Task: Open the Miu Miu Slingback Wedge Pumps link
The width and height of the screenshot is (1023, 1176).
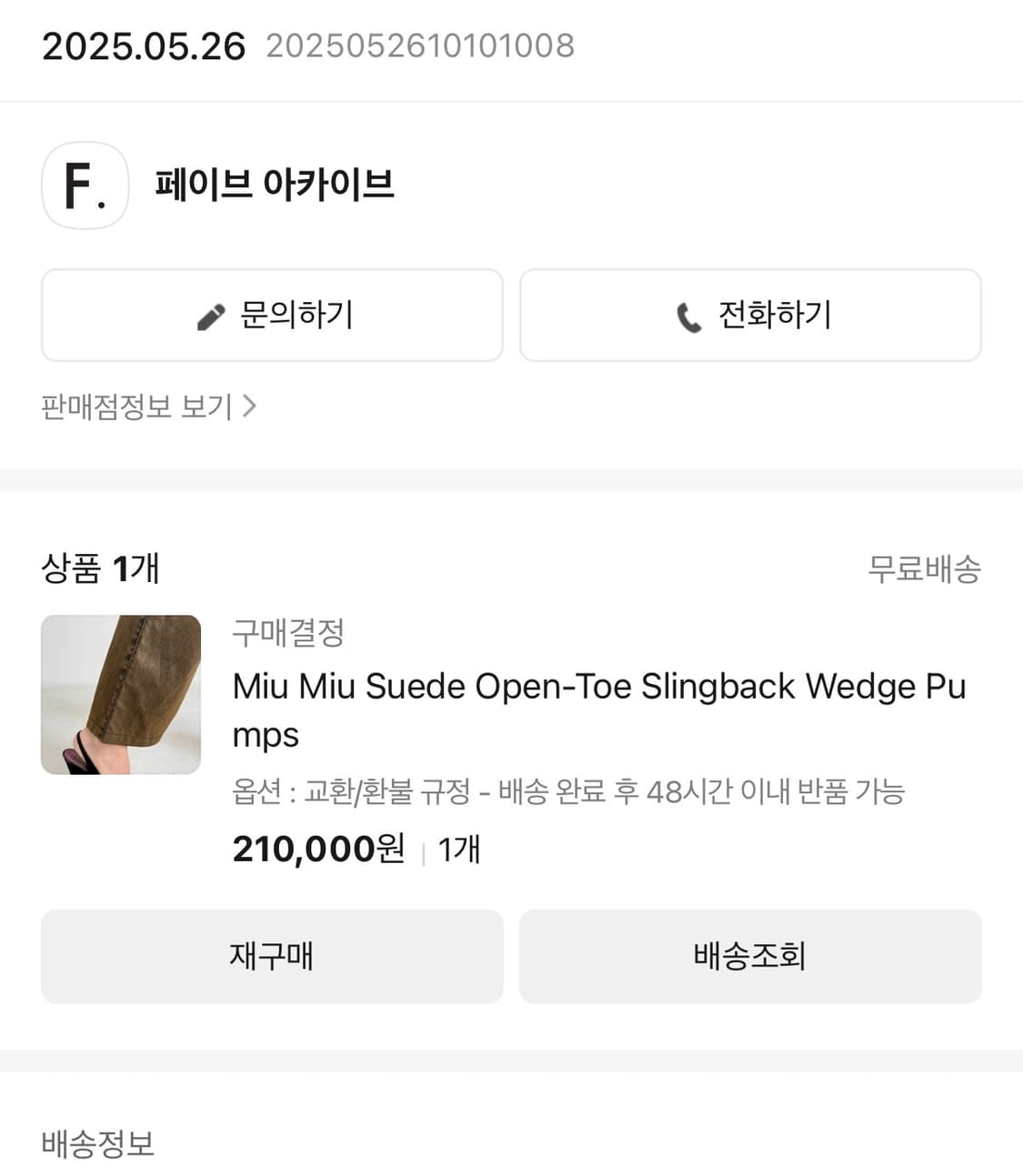Action: 598,709
